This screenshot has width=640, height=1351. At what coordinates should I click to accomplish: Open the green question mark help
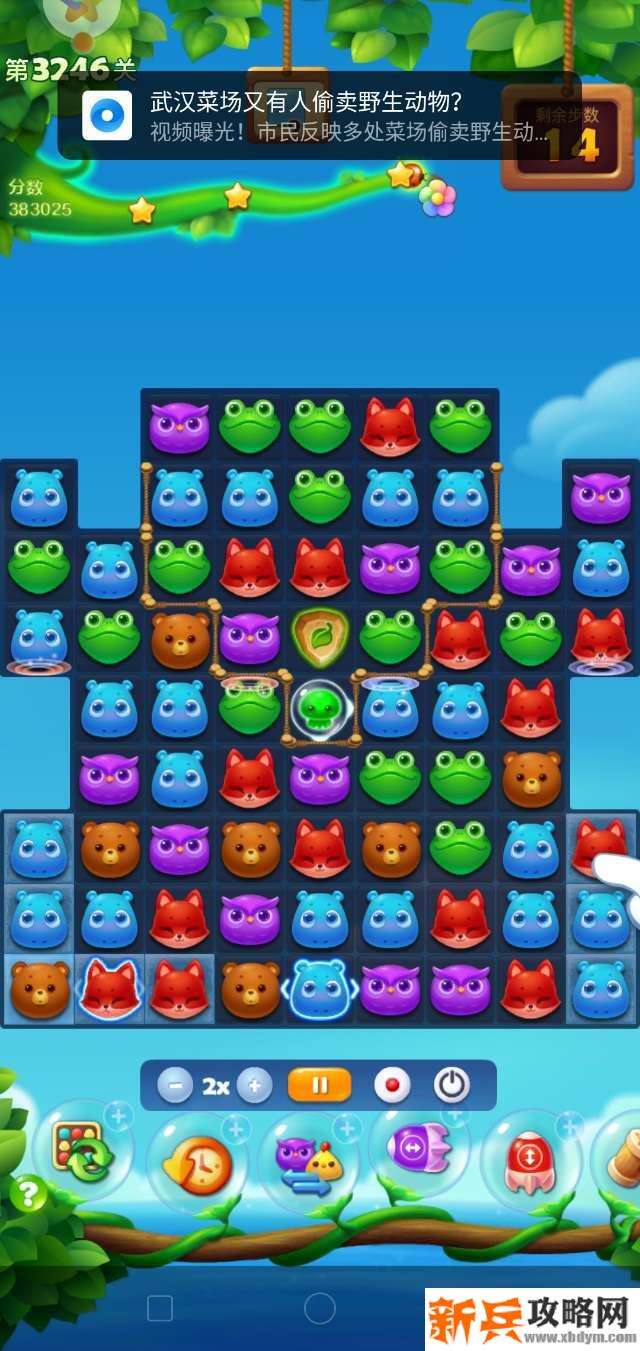point(29,1193)
